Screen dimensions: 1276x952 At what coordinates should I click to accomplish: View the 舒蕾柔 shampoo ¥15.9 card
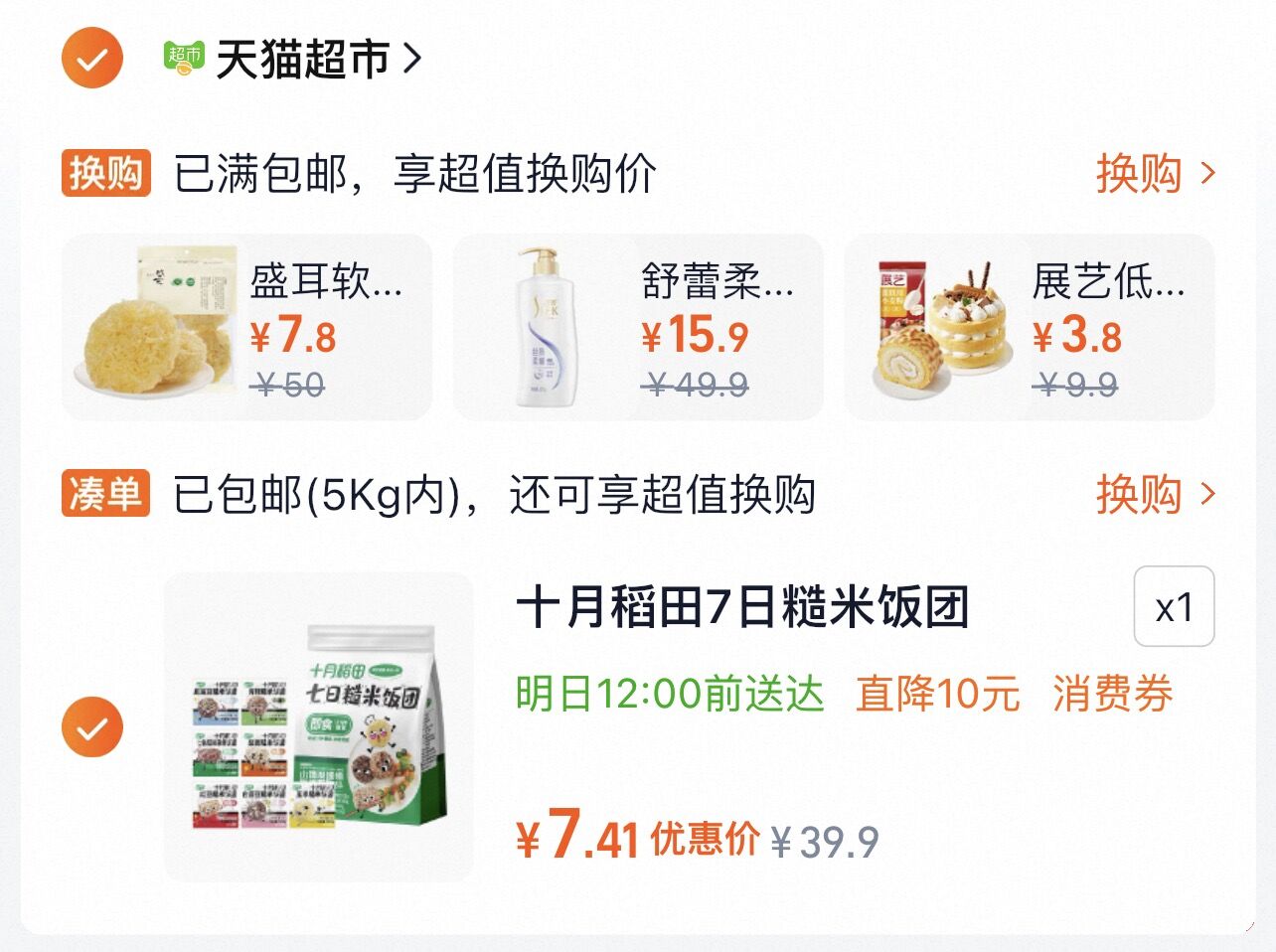[x=638, y=327]
